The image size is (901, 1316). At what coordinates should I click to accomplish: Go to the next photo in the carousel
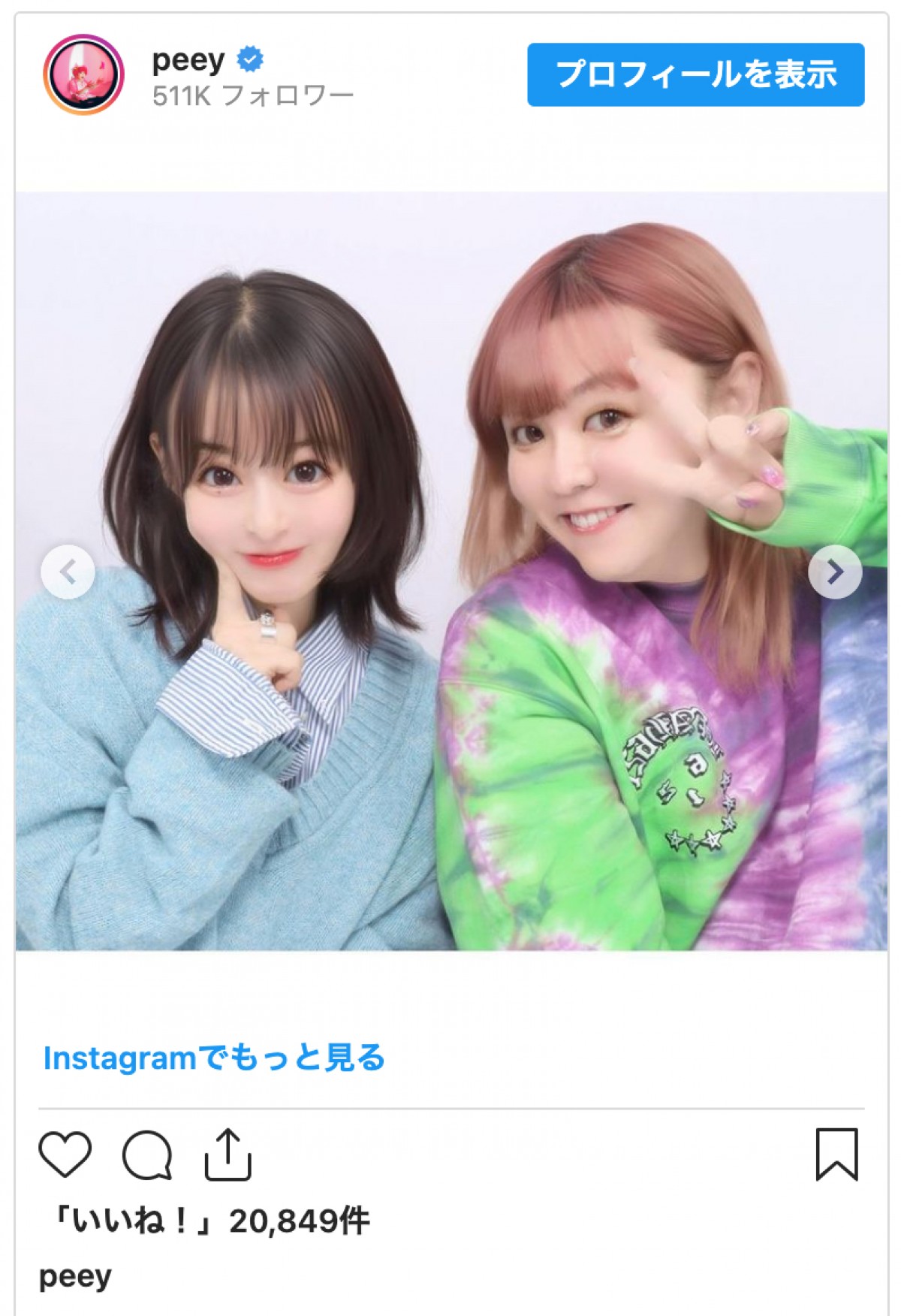(835, 572)
